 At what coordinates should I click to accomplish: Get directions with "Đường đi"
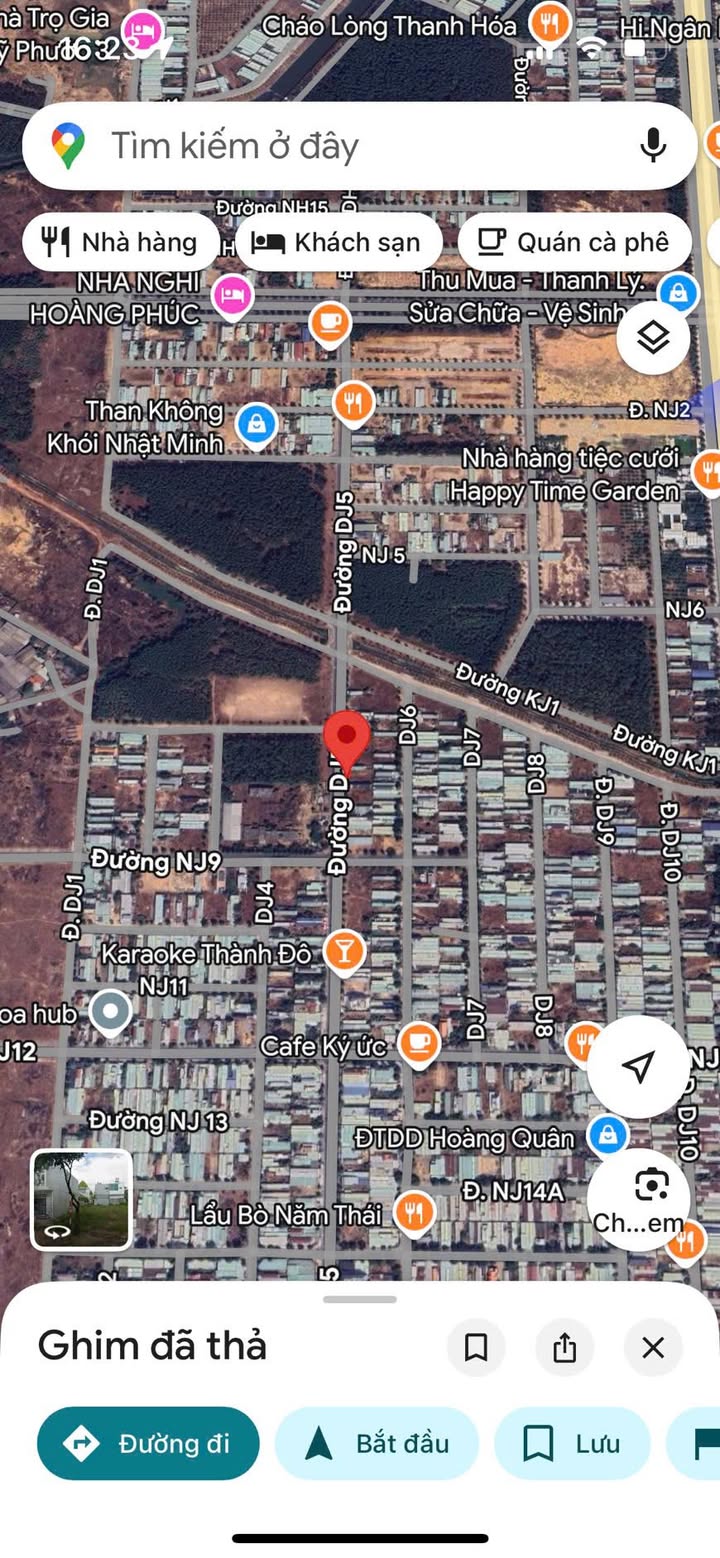coord(148,1443)
